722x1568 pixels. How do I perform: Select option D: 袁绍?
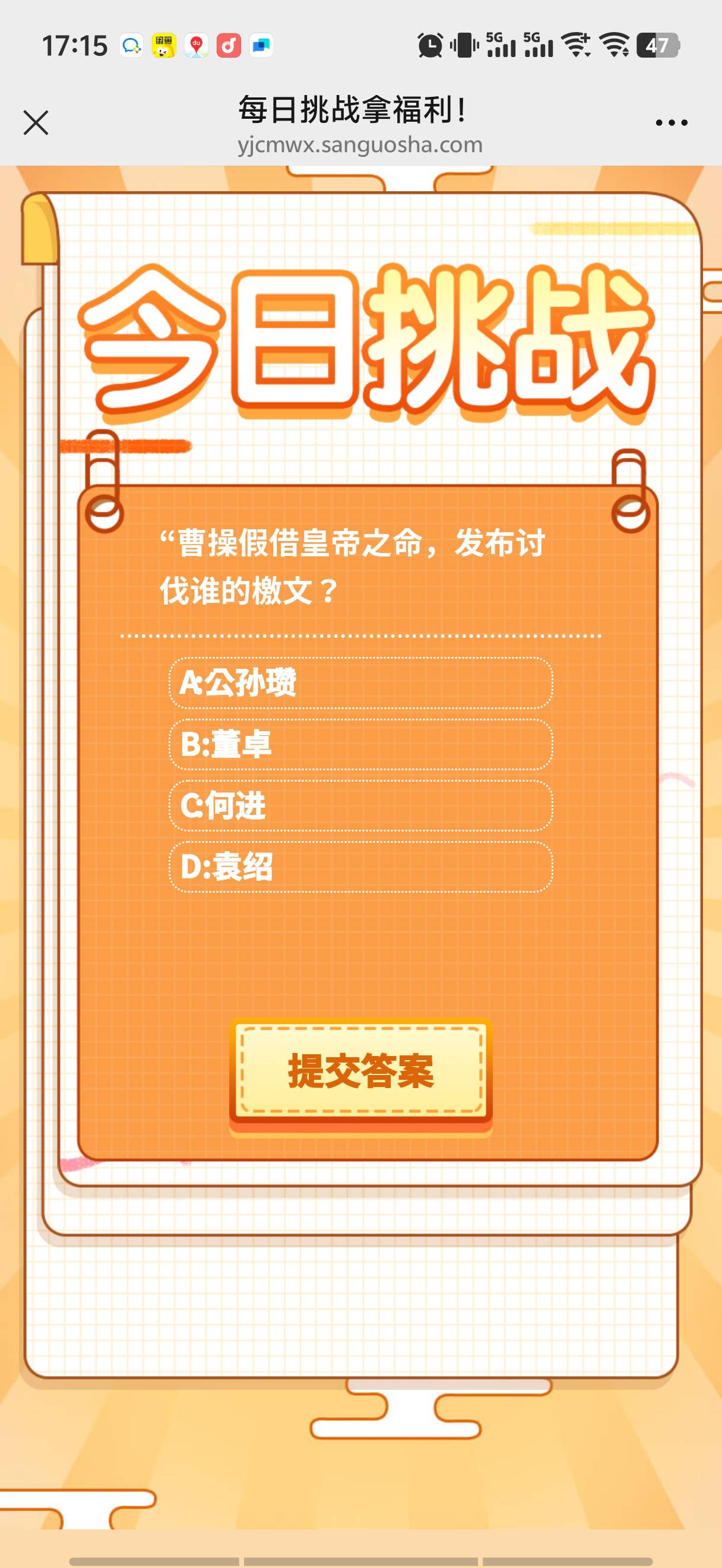(360, 867)
